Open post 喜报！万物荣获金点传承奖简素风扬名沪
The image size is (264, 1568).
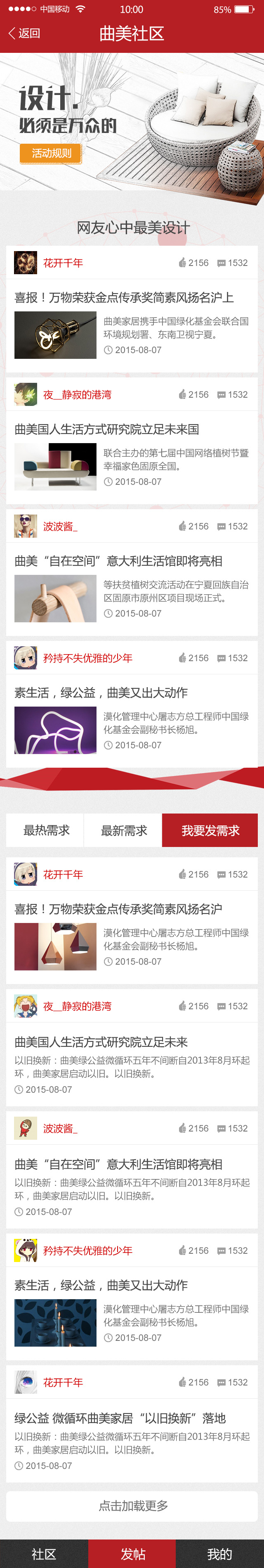pos(118,909)
